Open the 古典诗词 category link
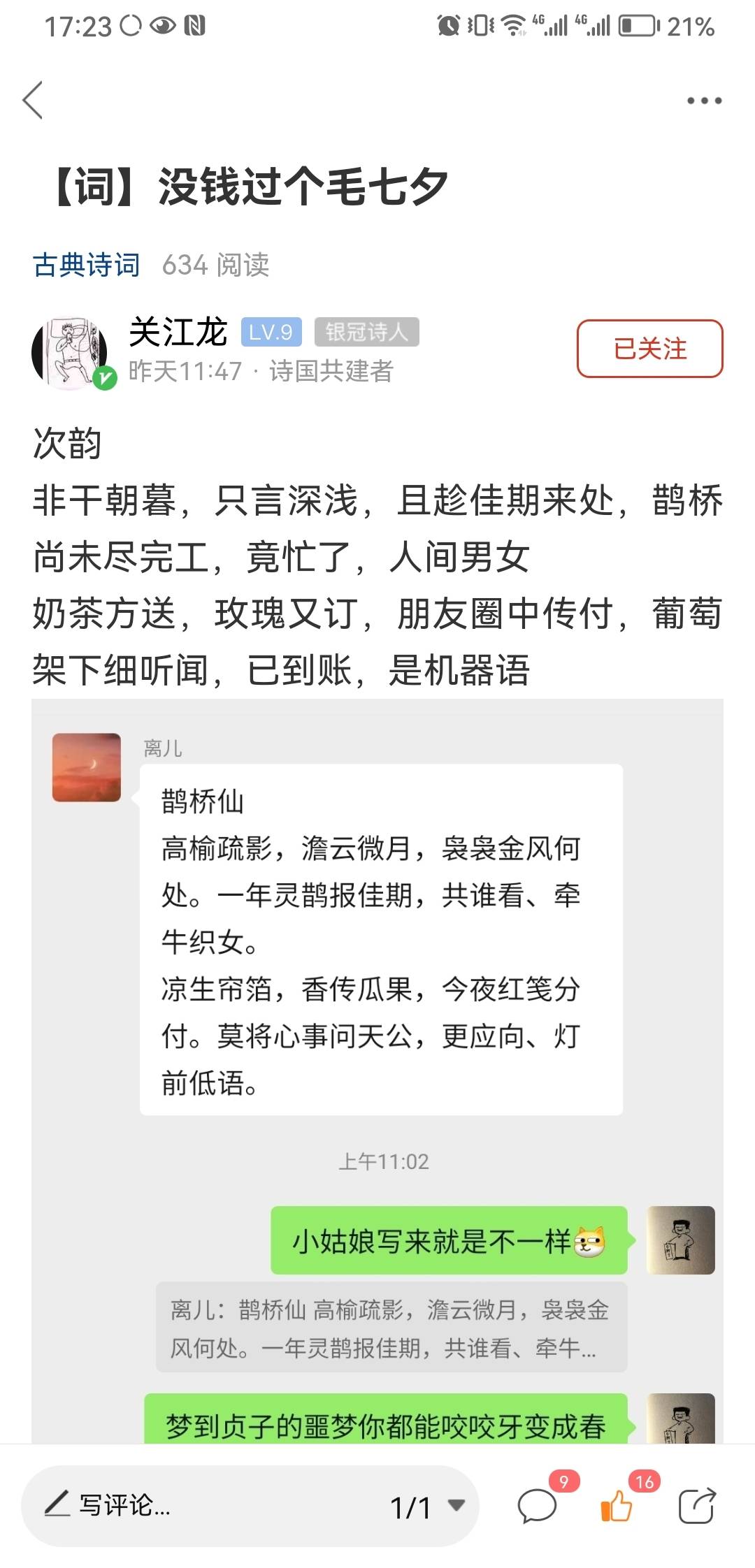This screenshot has height=1568, width=755. [86, 265]
